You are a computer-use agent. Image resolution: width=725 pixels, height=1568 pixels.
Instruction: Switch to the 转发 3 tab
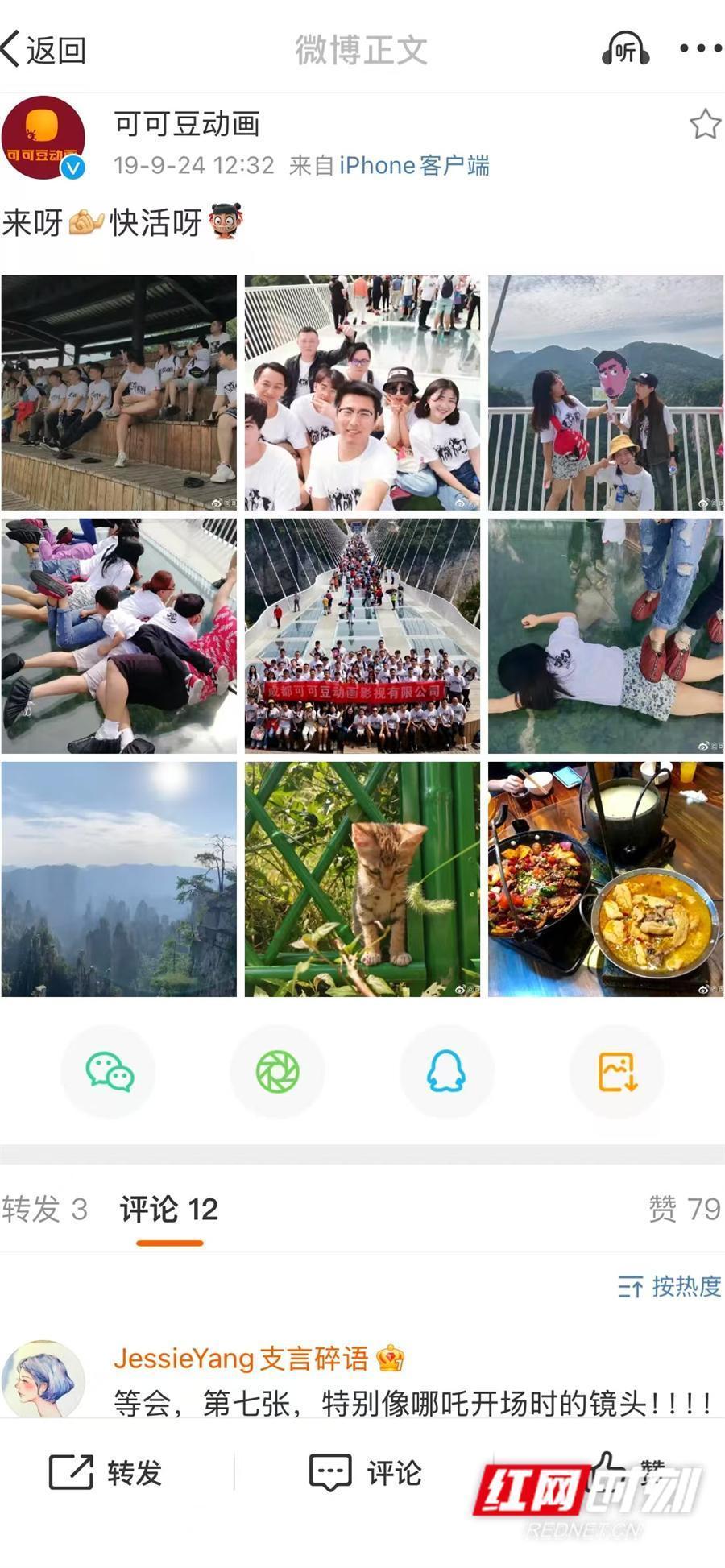pos(45,1209)
